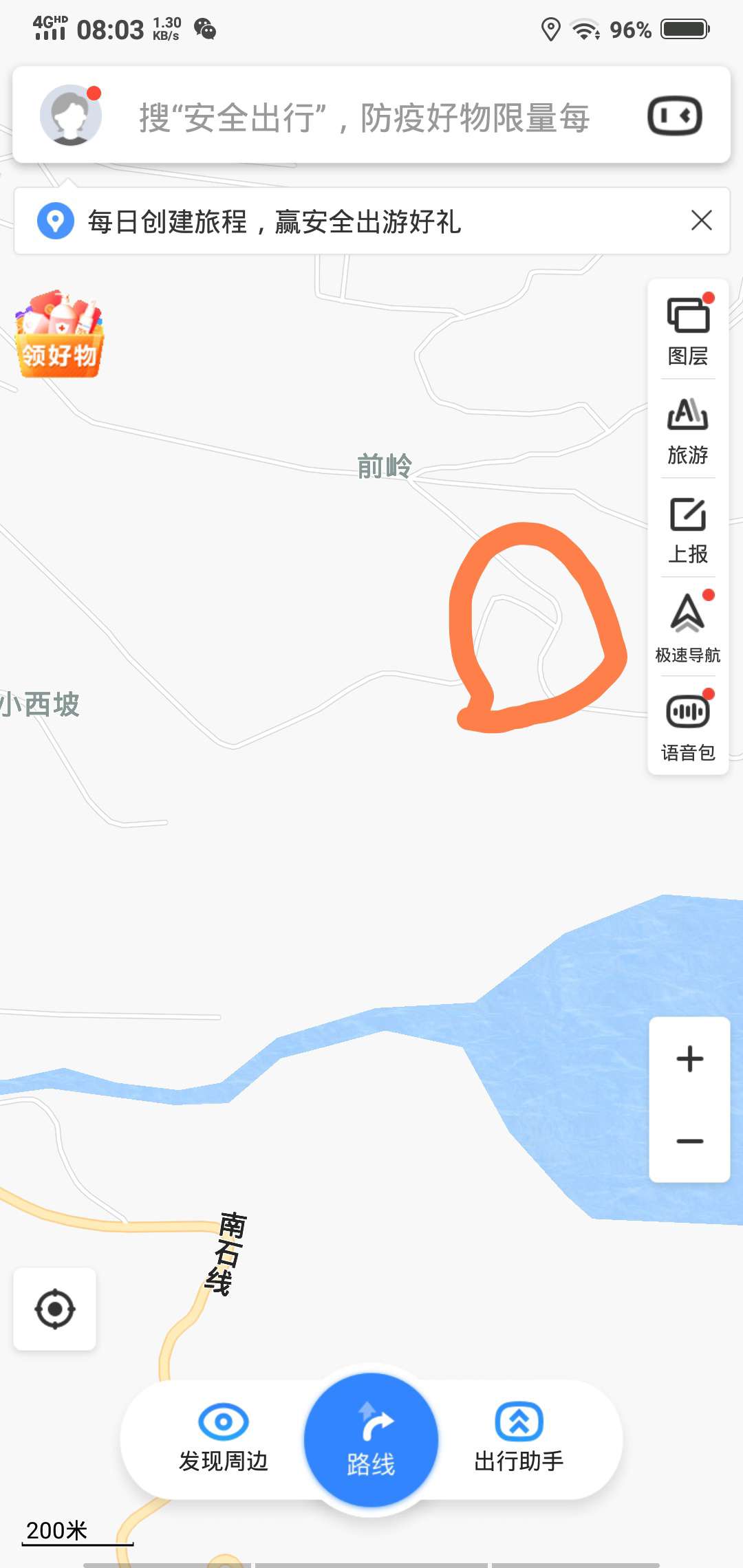The image size is (743, 1568).
Task: Tap the search box for 安全出行
Action: coord(365,118)
